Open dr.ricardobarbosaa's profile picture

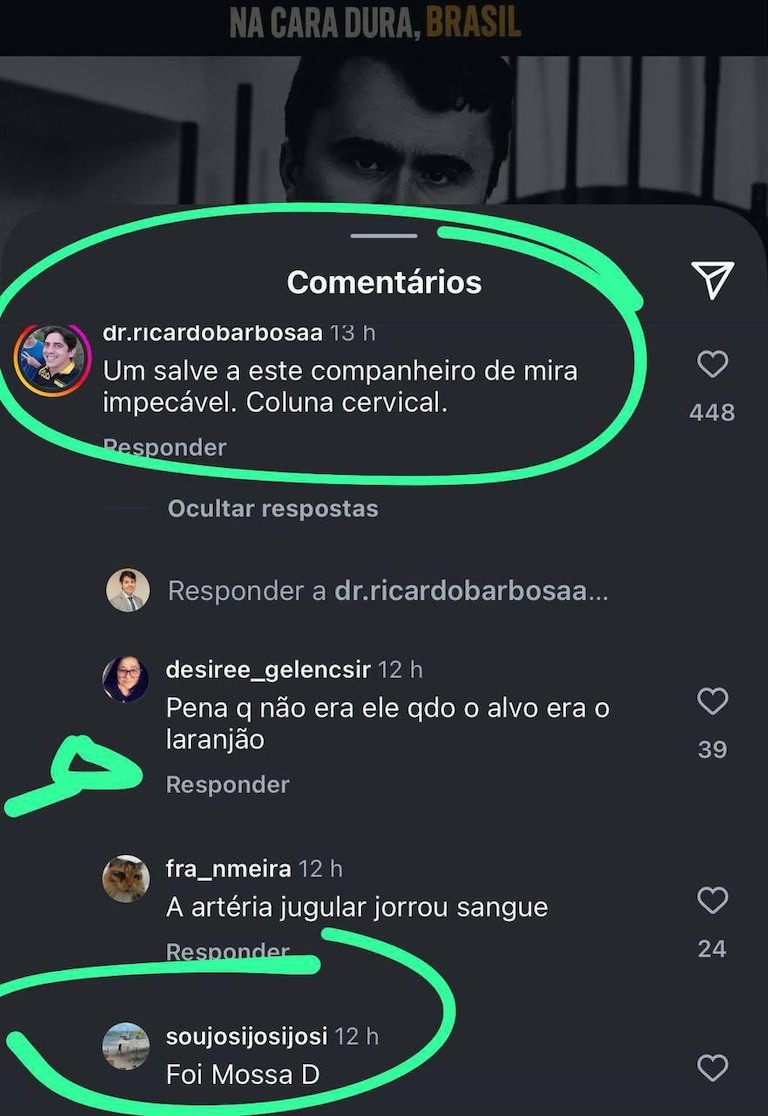coord(52,360)
